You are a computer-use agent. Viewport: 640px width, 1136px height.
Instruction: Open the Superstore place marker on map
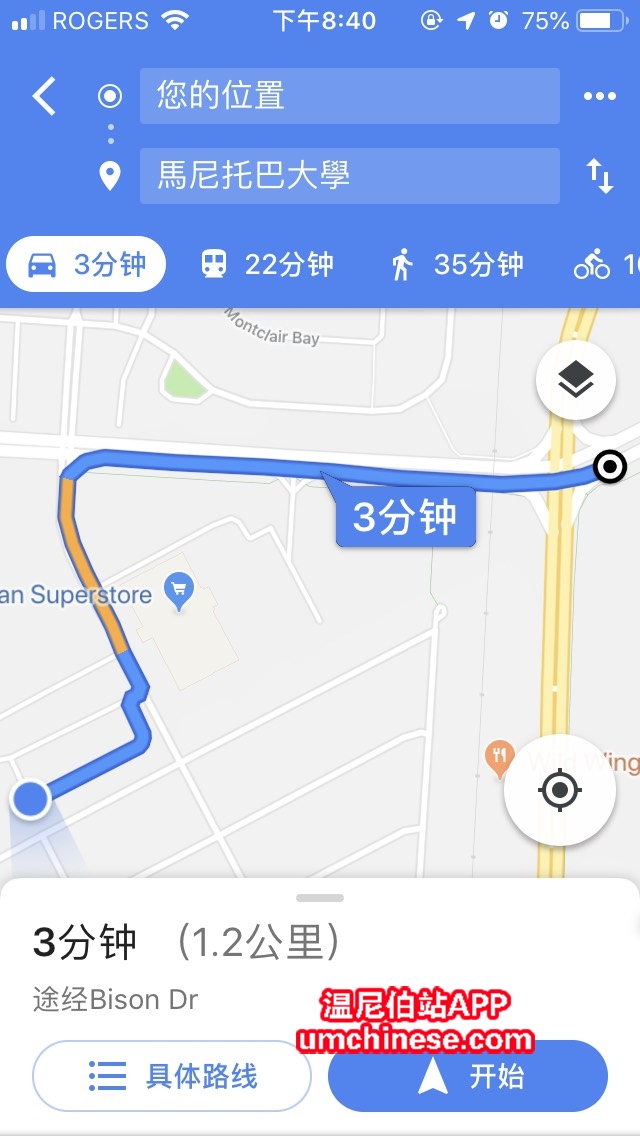180,590
